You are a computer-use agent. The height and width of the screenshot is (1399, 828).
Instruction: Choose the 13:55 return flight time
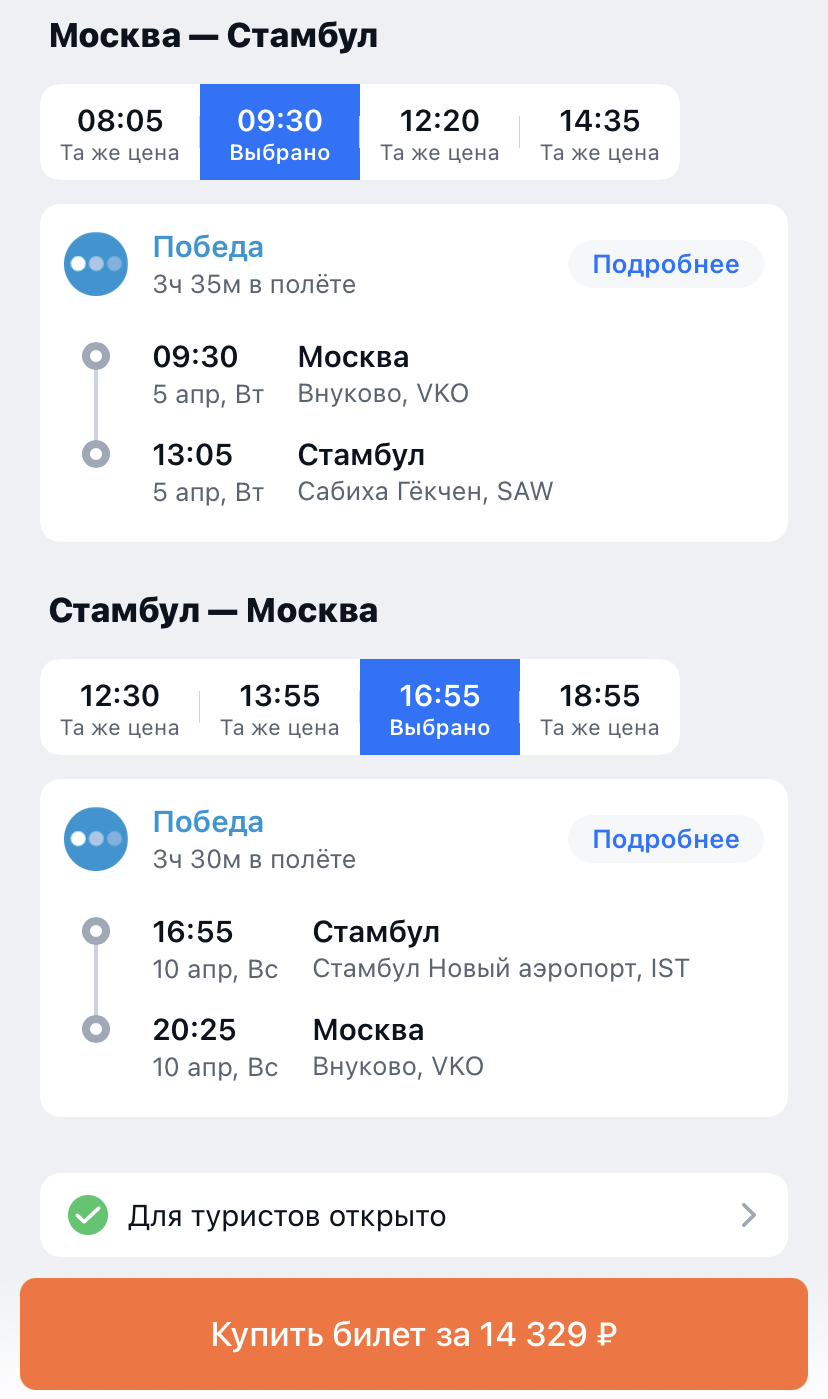[280, 707]
